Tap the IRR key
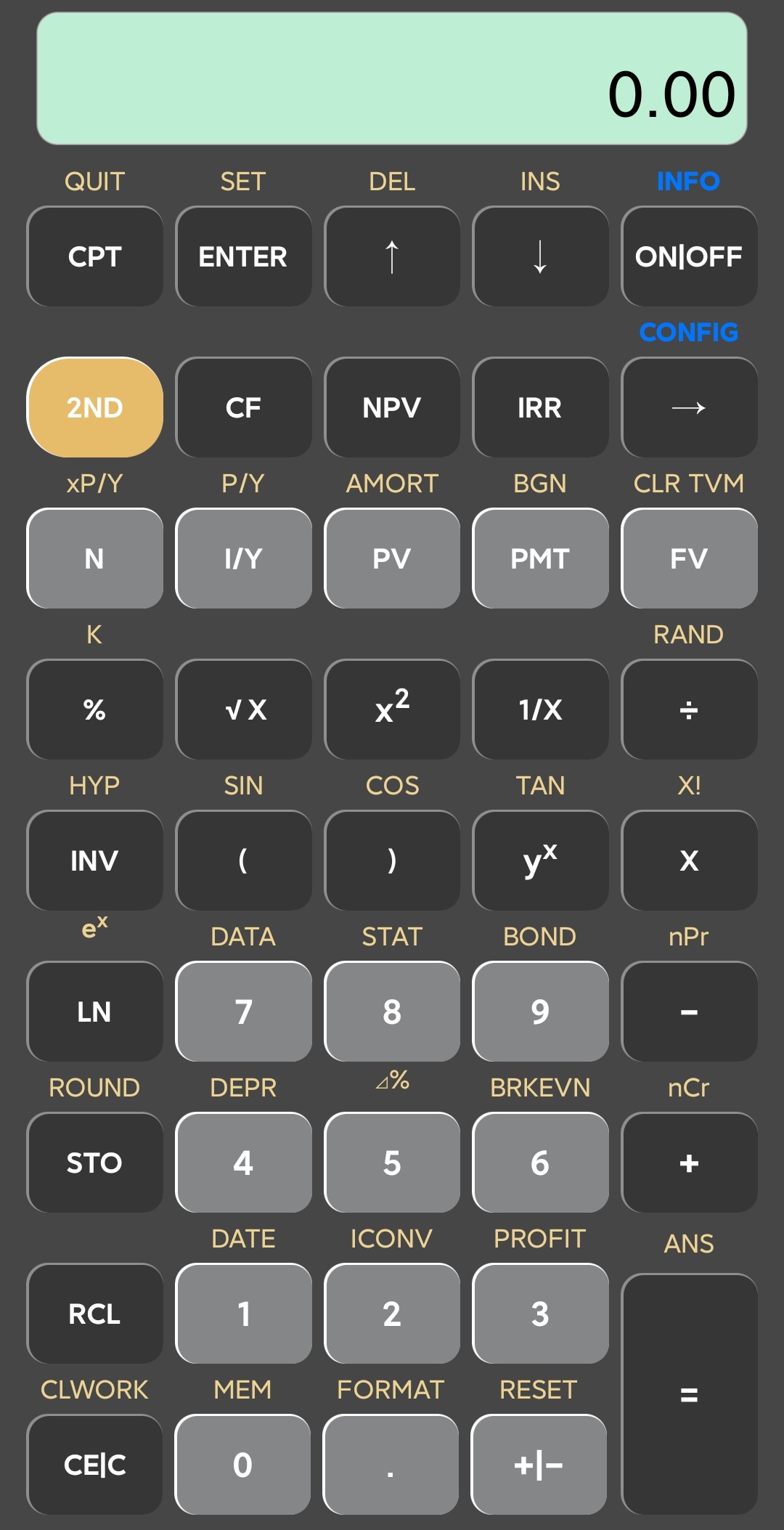Image resolution: width=784 pixels, height=1530 pixels. click(540, 407)
